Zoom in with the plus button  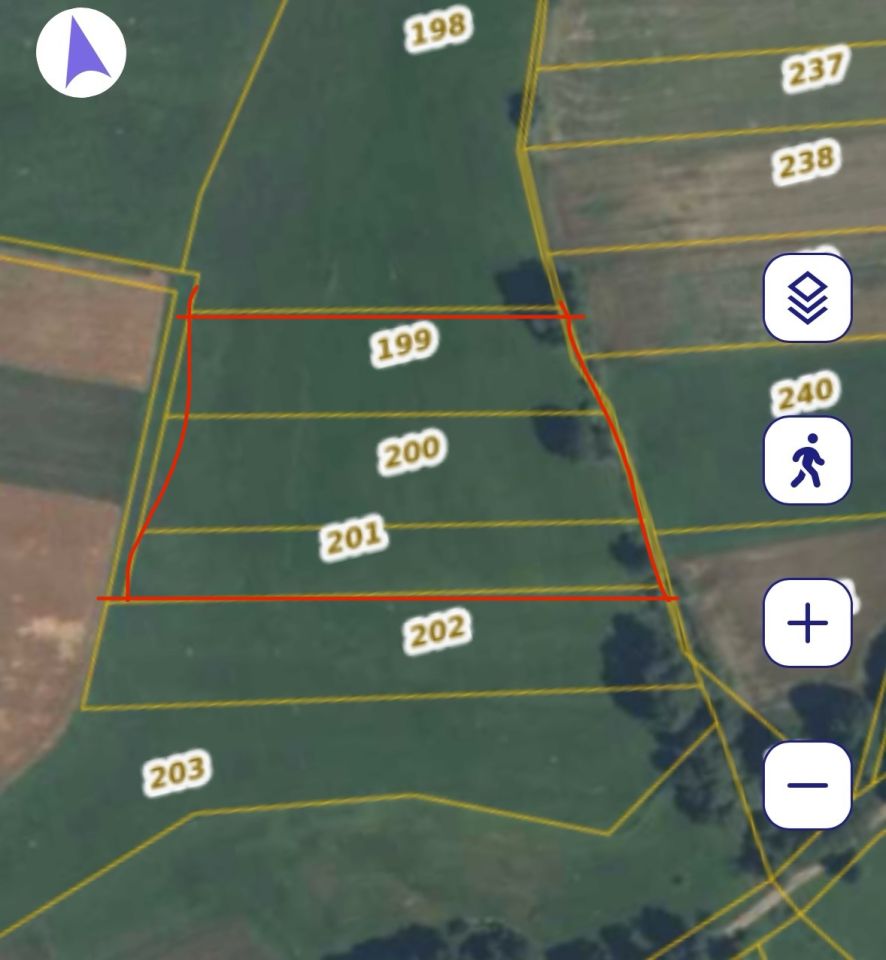pyautogui.click(x=807, y=623)
